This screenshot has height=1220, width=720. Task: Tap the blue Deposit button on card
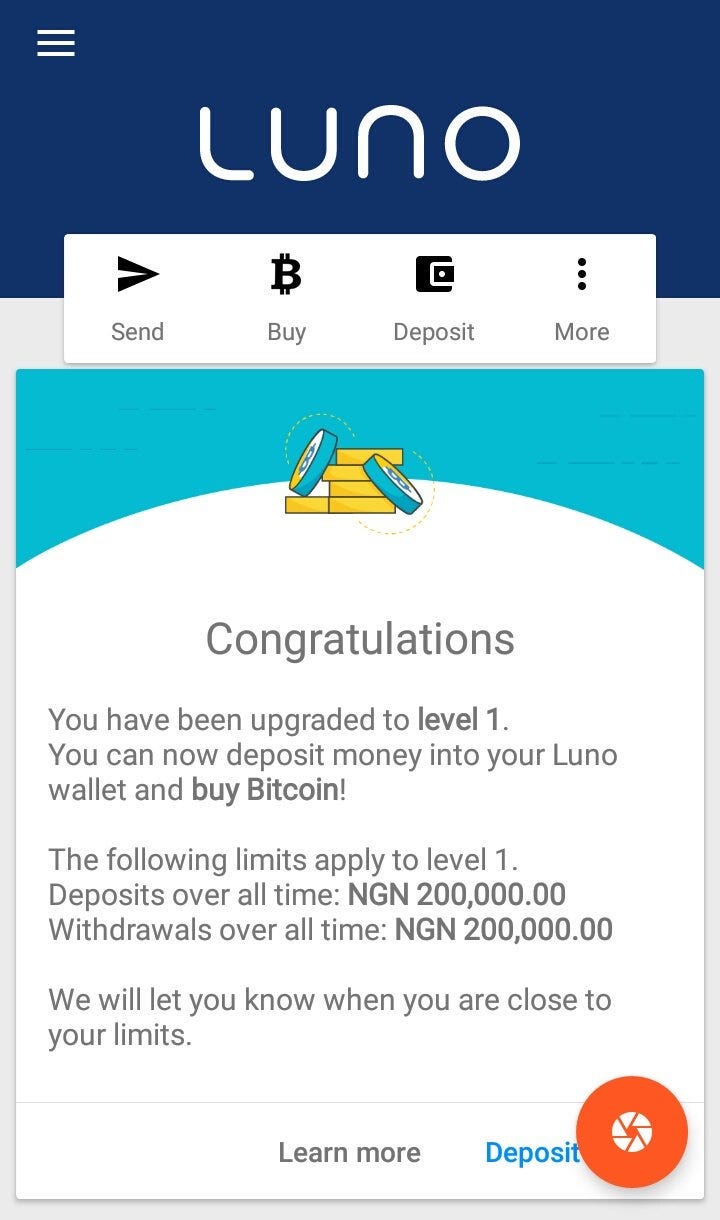[x=530, y=1152]
